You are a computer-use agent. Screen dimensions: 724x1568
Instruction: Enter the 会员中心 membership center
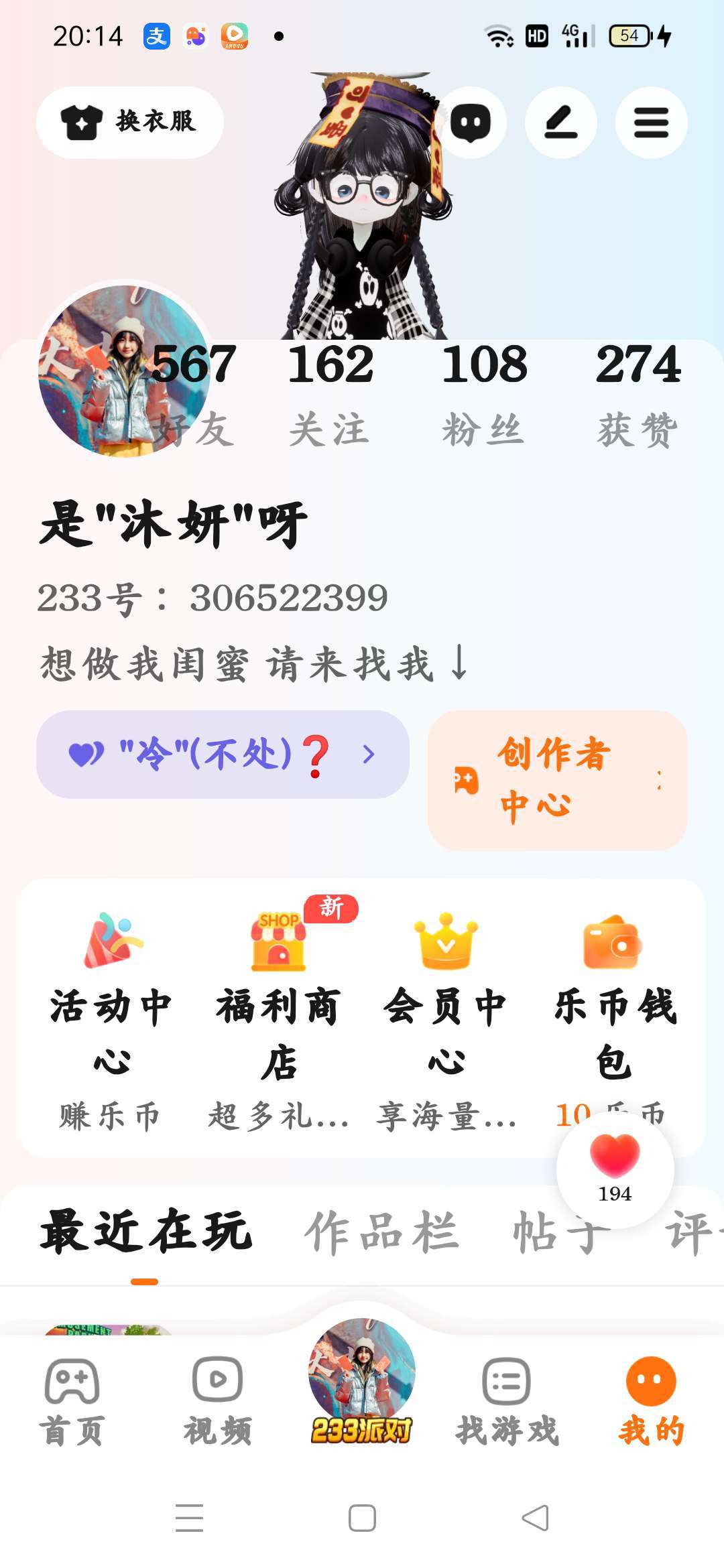446,1019
